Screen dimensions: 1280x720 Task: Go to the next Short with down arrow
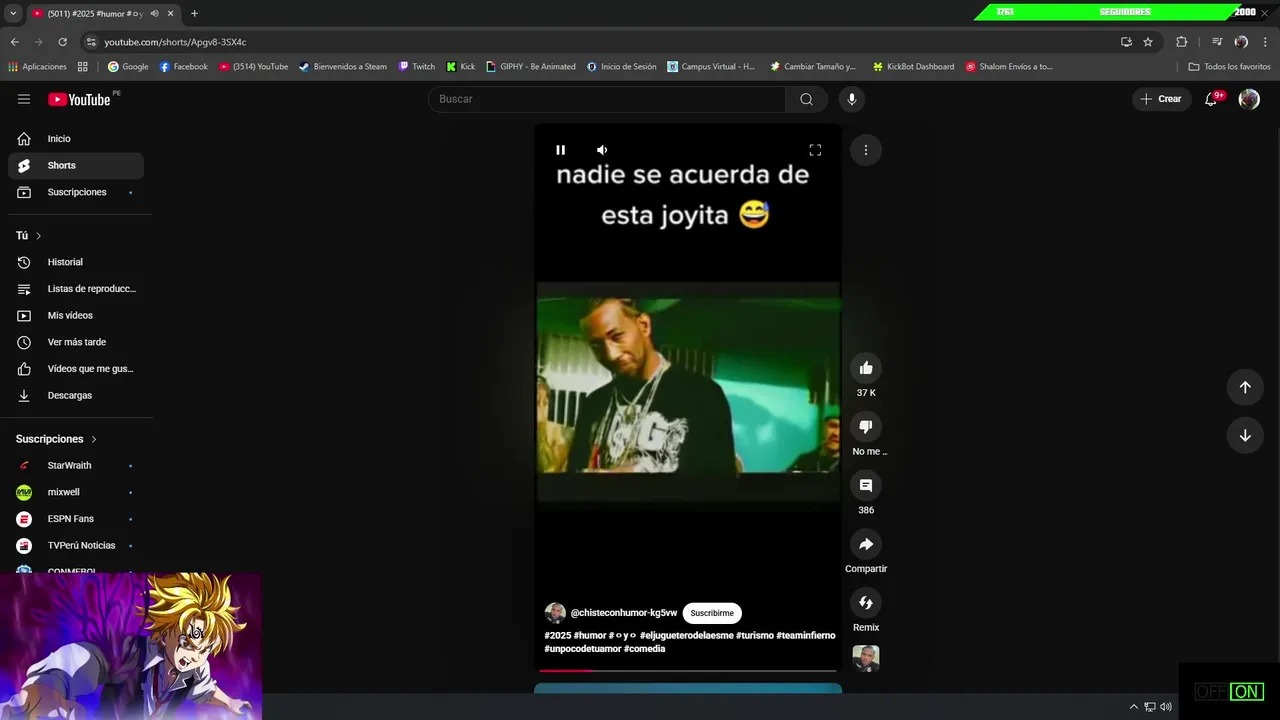pos(1245,435)
